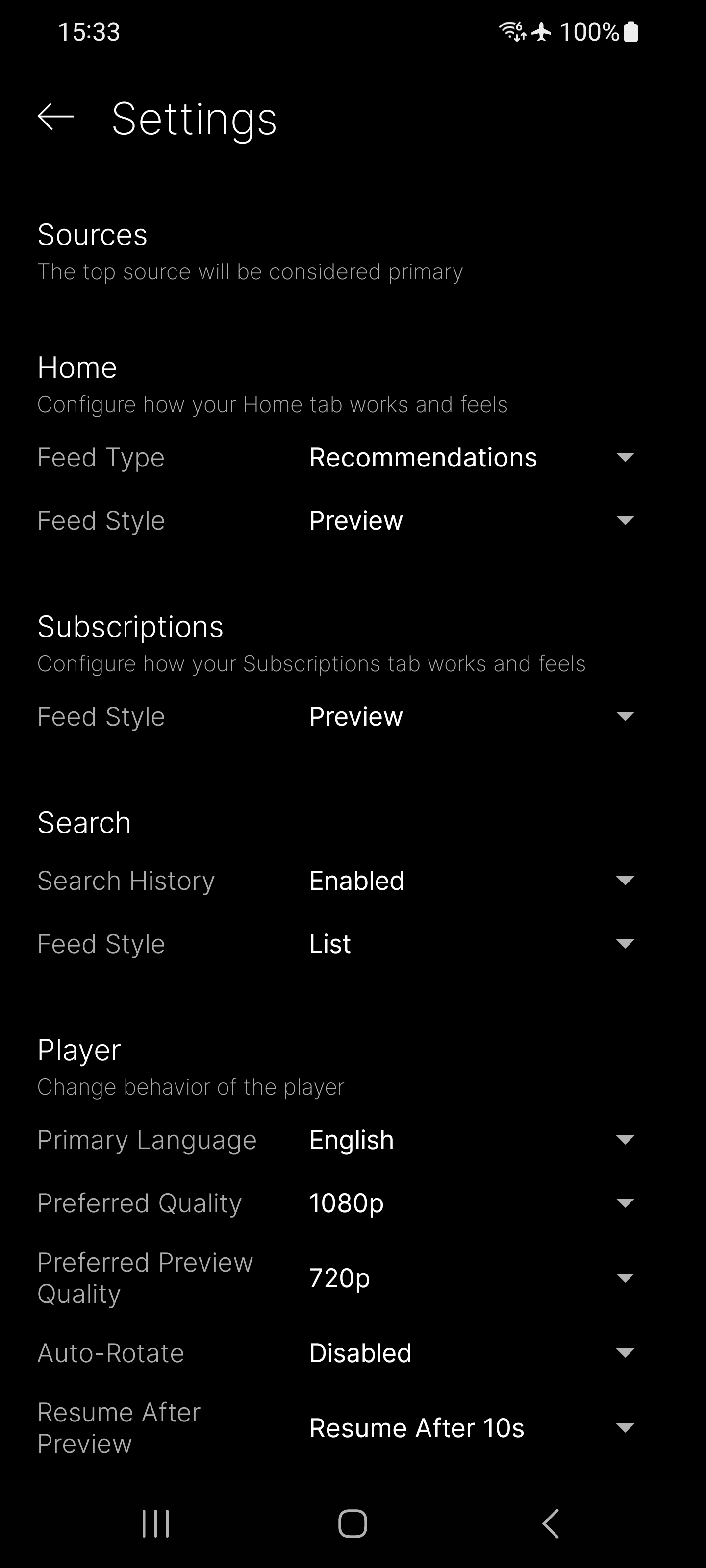Go back from Settings using the arrow
Screen dimensions: 706x1568
coord(55,117)
